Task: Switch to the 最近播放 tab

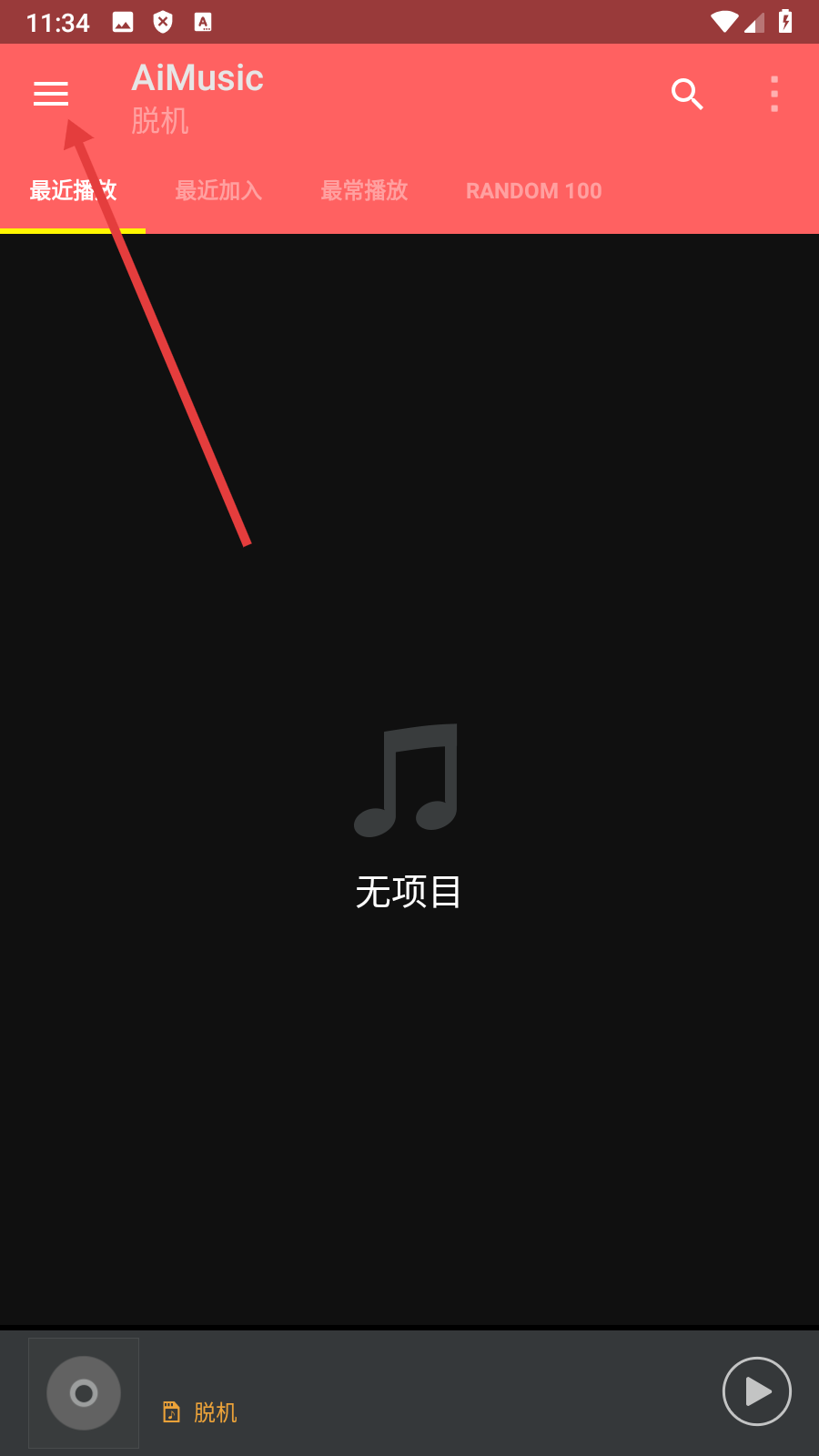Action: (x=73, y=191)
